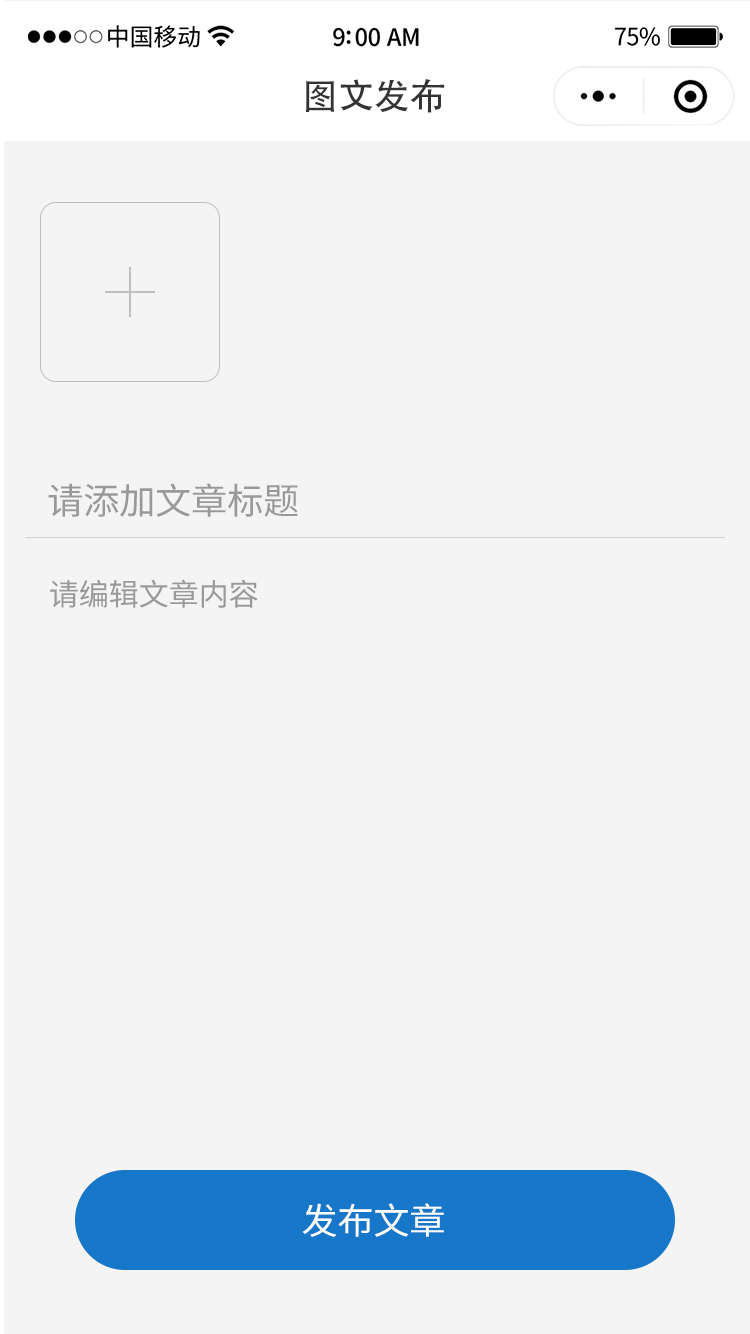Add an image with the plus box
This screenshot has width=750, height=1334.
click(x=130, y=292)
